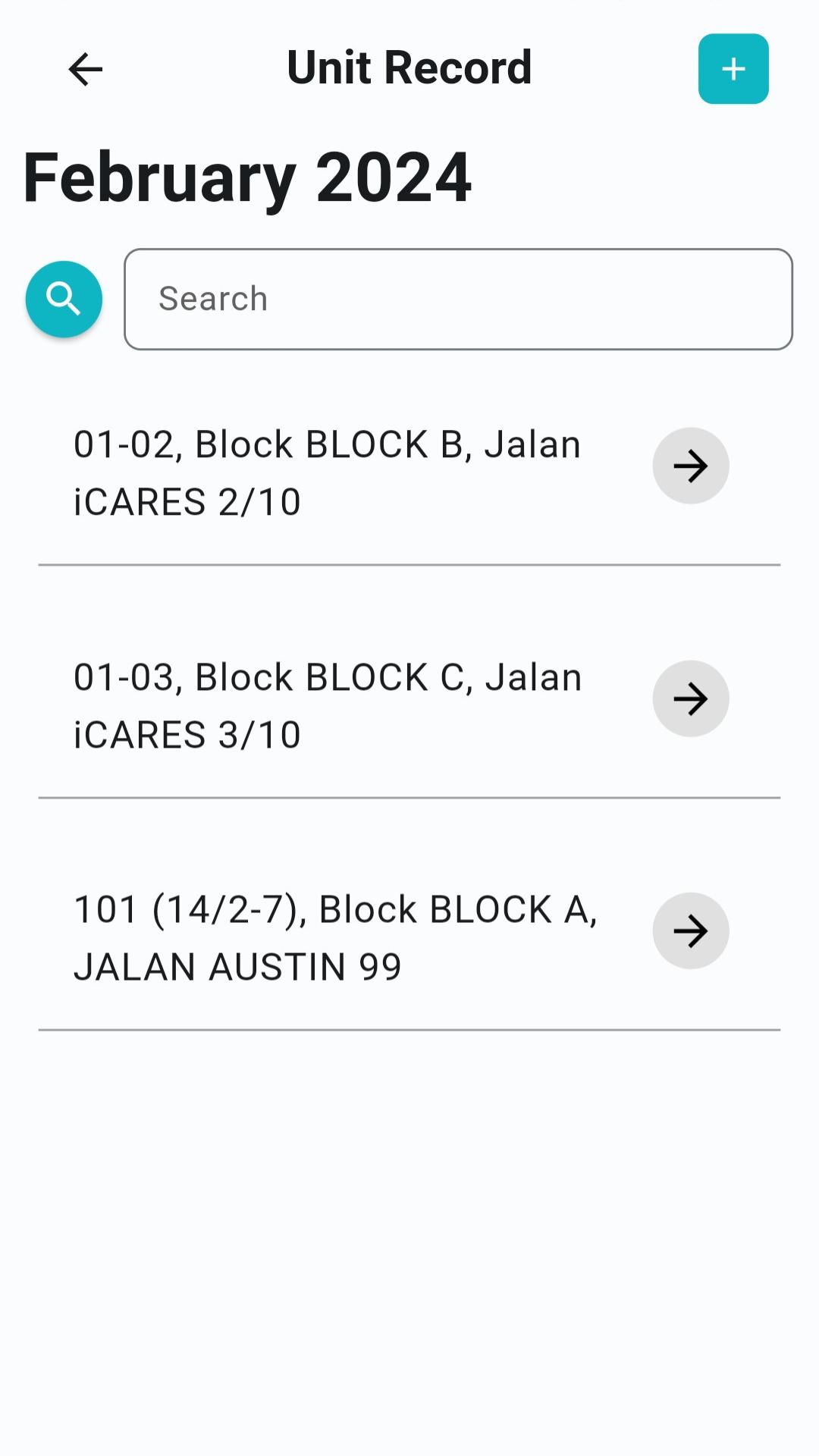Open unit 101 Block A Jalan Austin arrow
Image resolution: width=819 pixels, height=1456 pixels.
[691, 930]
